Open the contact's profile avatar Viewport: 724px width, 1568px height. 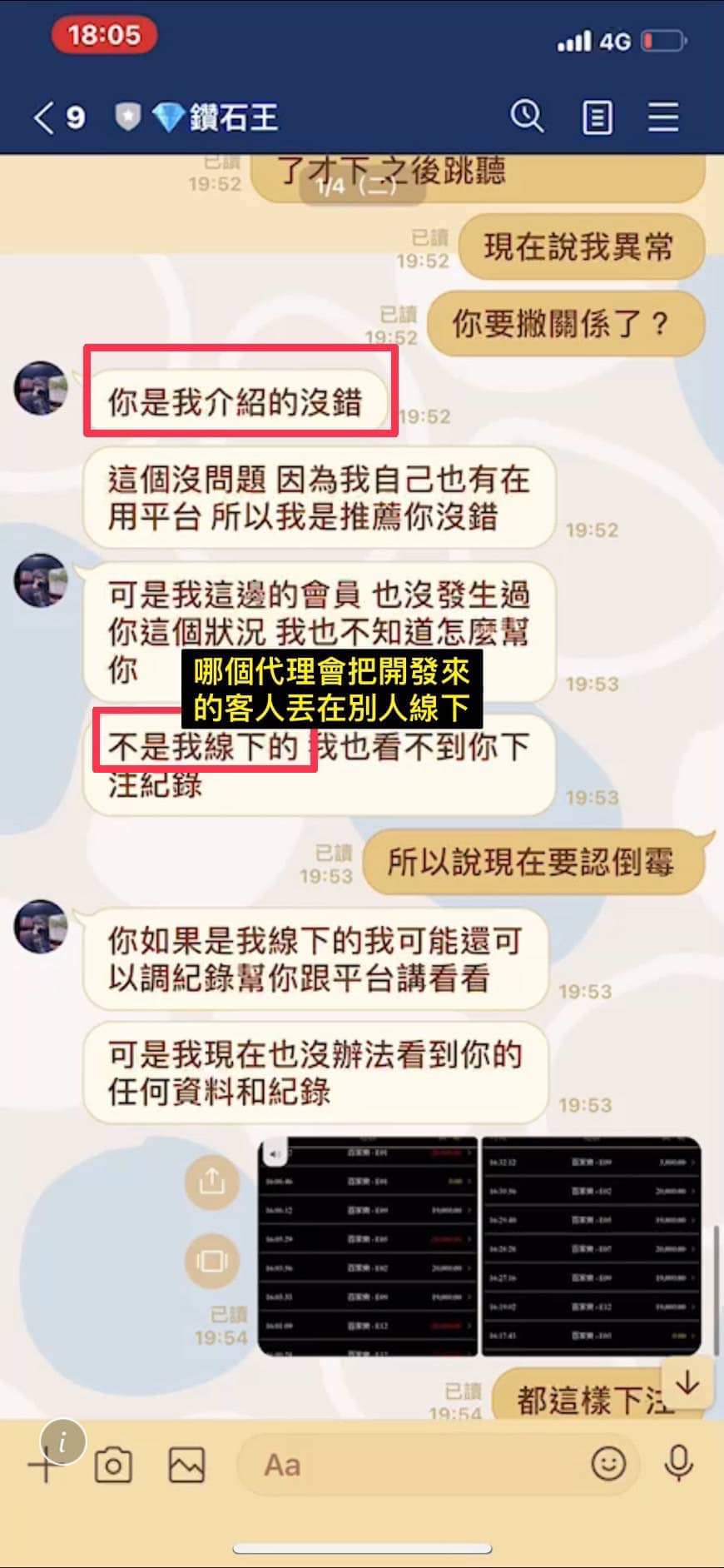pos(40,388)
